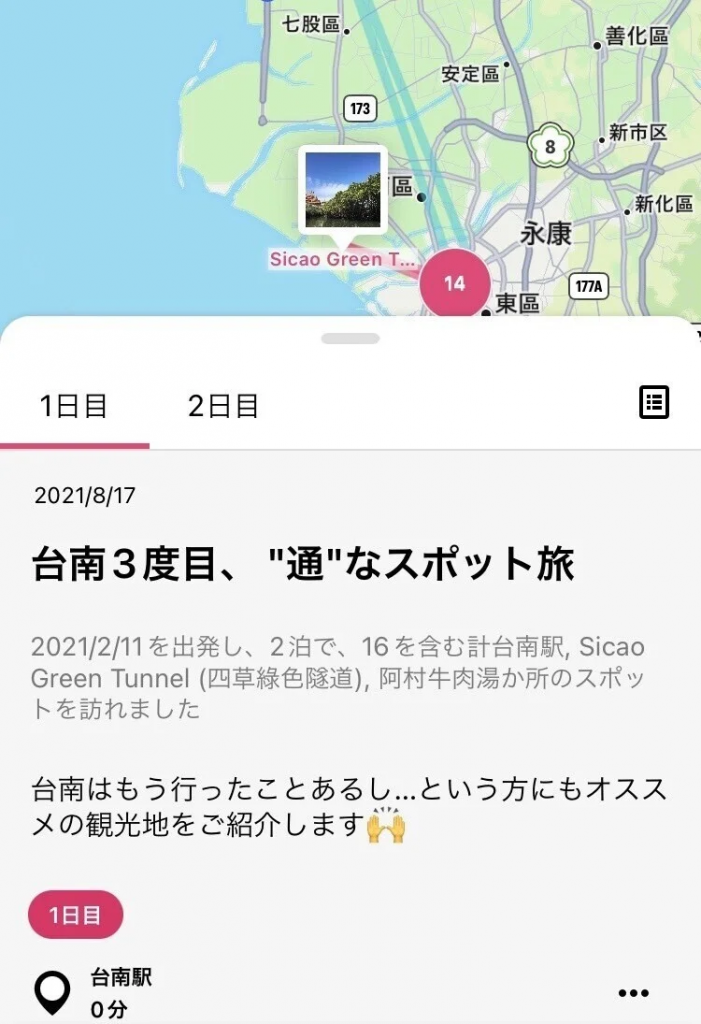Open the Sicao Green Tunnel photo pin
This screenshot has width=701, height=1024.
pyautogui.click(x=342, y=190)
